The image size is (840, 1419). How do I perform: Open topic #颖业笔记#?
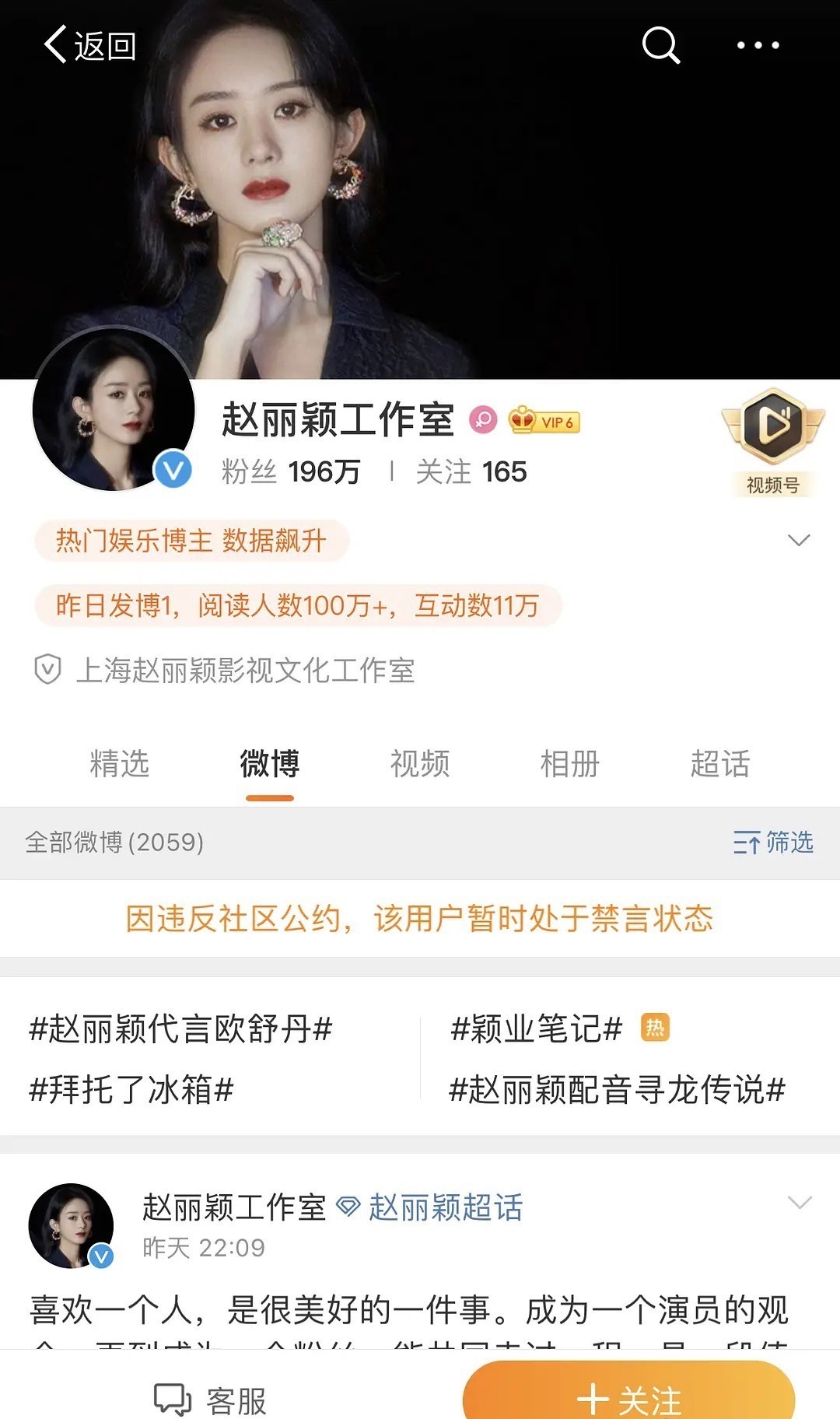[x=537, y=1028]
